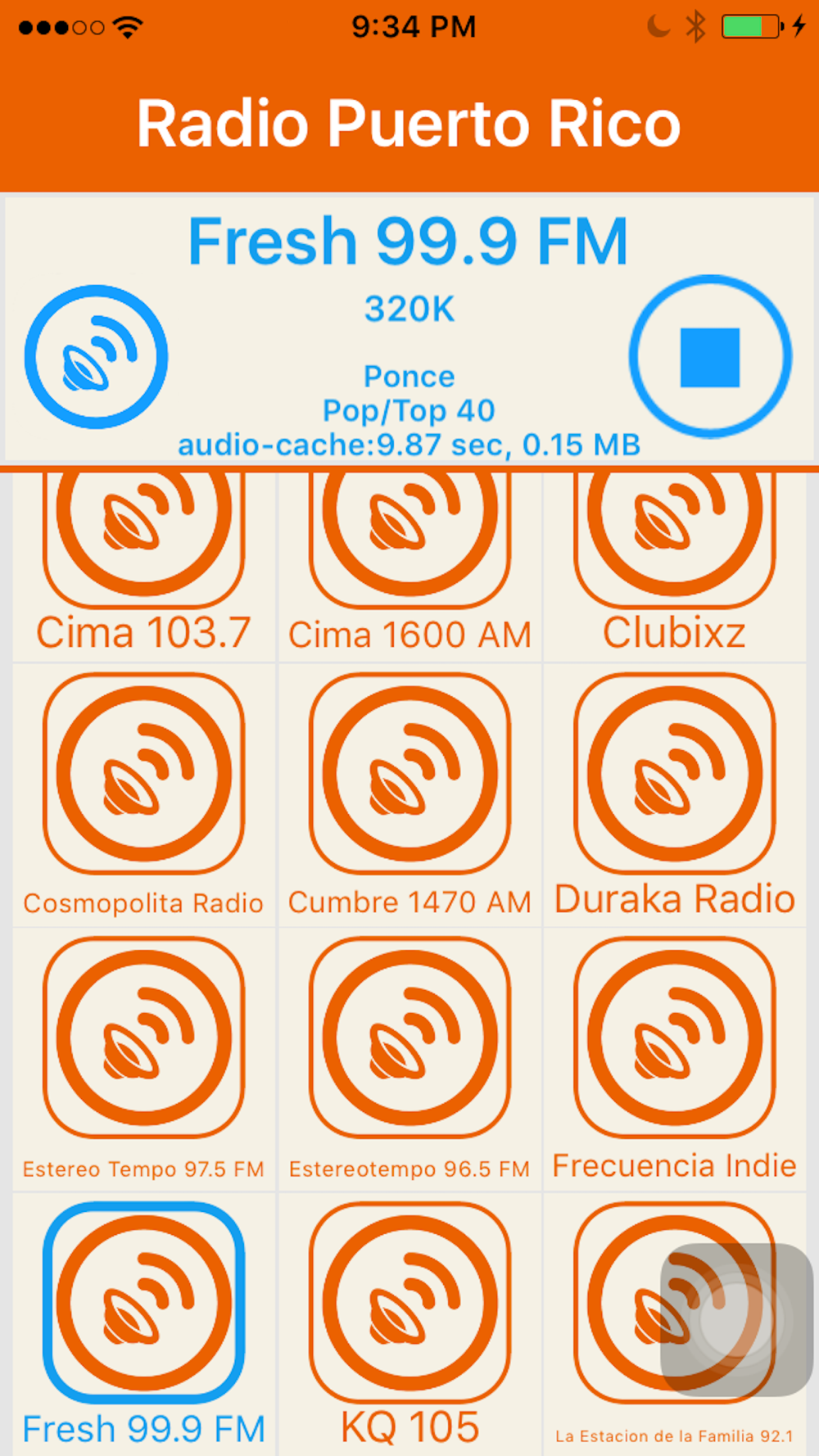Tap the blue speaker icon in the player
The width and height of the screenshot is (819, 1456).
pyautogui.click(x=97, y=357)
